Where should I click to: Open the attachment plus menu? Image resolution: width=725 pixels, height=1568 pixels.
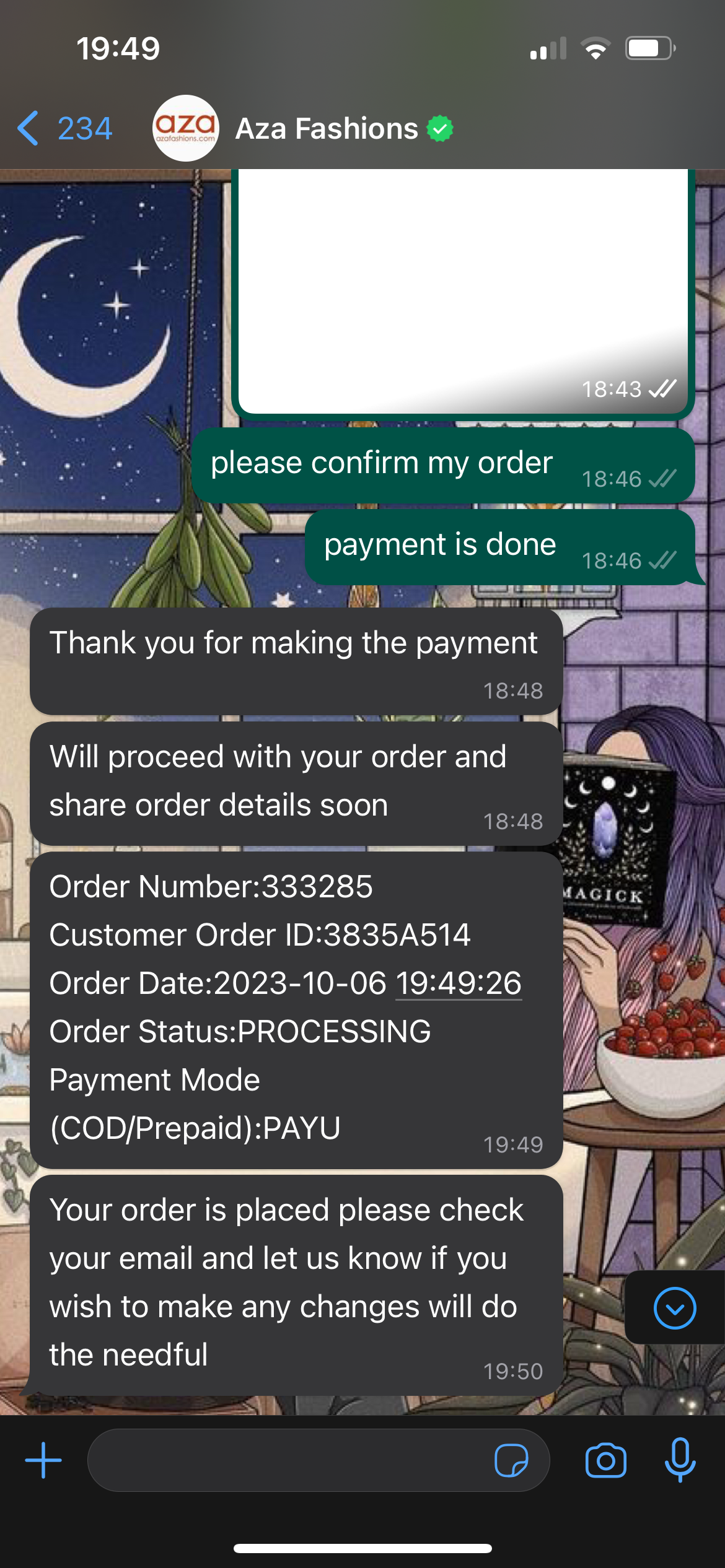[43, 1460]
